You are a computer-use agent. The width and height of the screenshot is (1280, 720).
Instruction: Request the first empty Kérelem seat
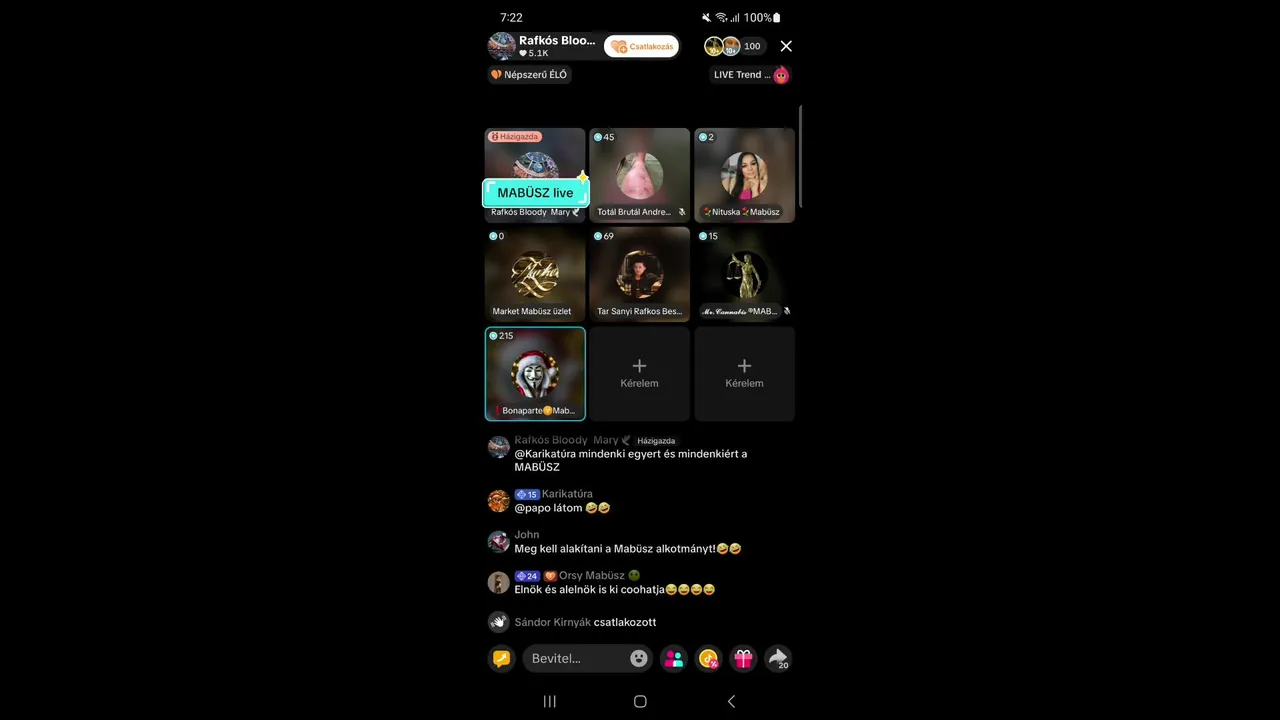pyautogui.click(x=639, y=374)
